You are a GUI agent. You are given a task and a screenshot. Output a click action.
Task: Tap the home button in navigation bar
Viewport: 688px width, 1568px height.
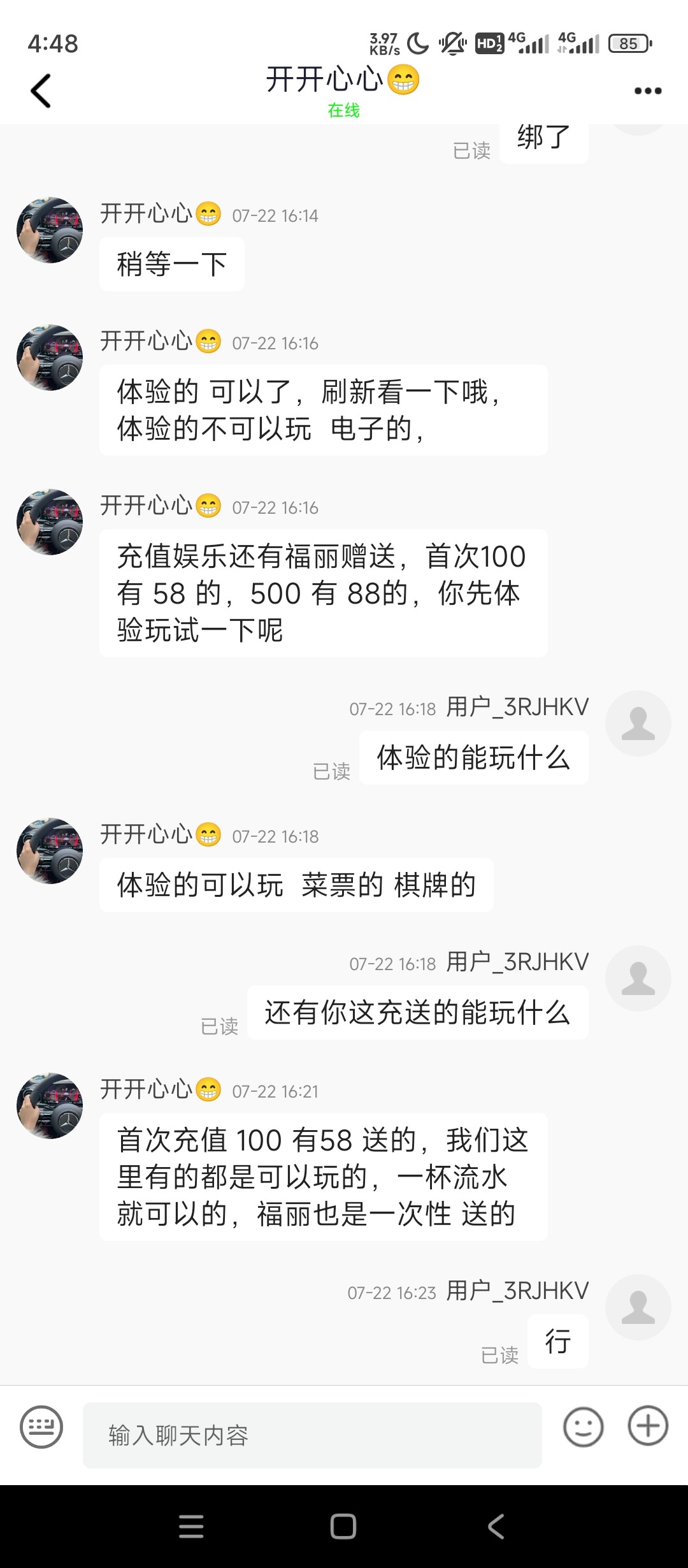(343, 1527)
